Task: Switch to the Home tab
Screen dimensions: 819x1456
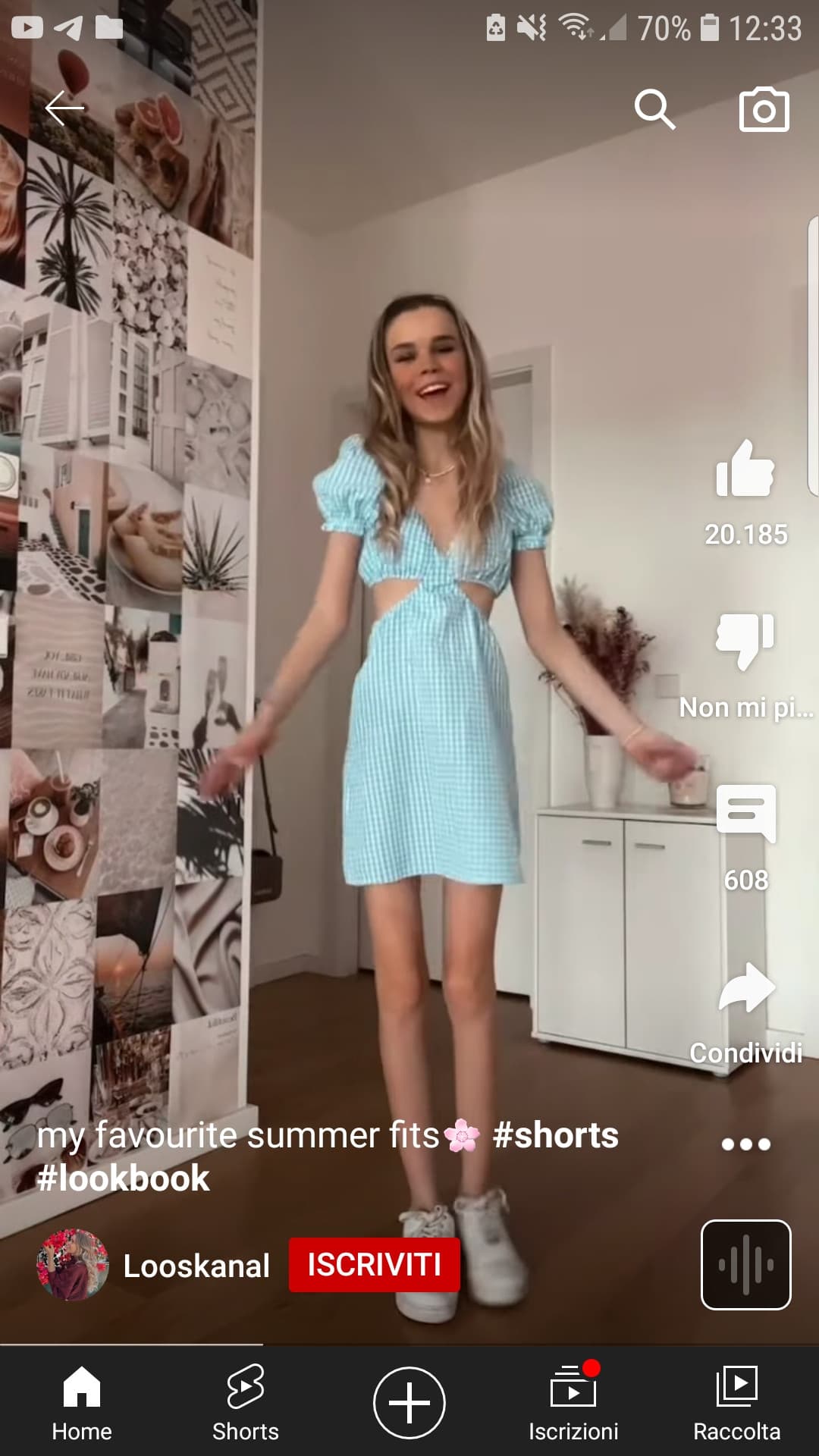Action: click(82, 1403)
